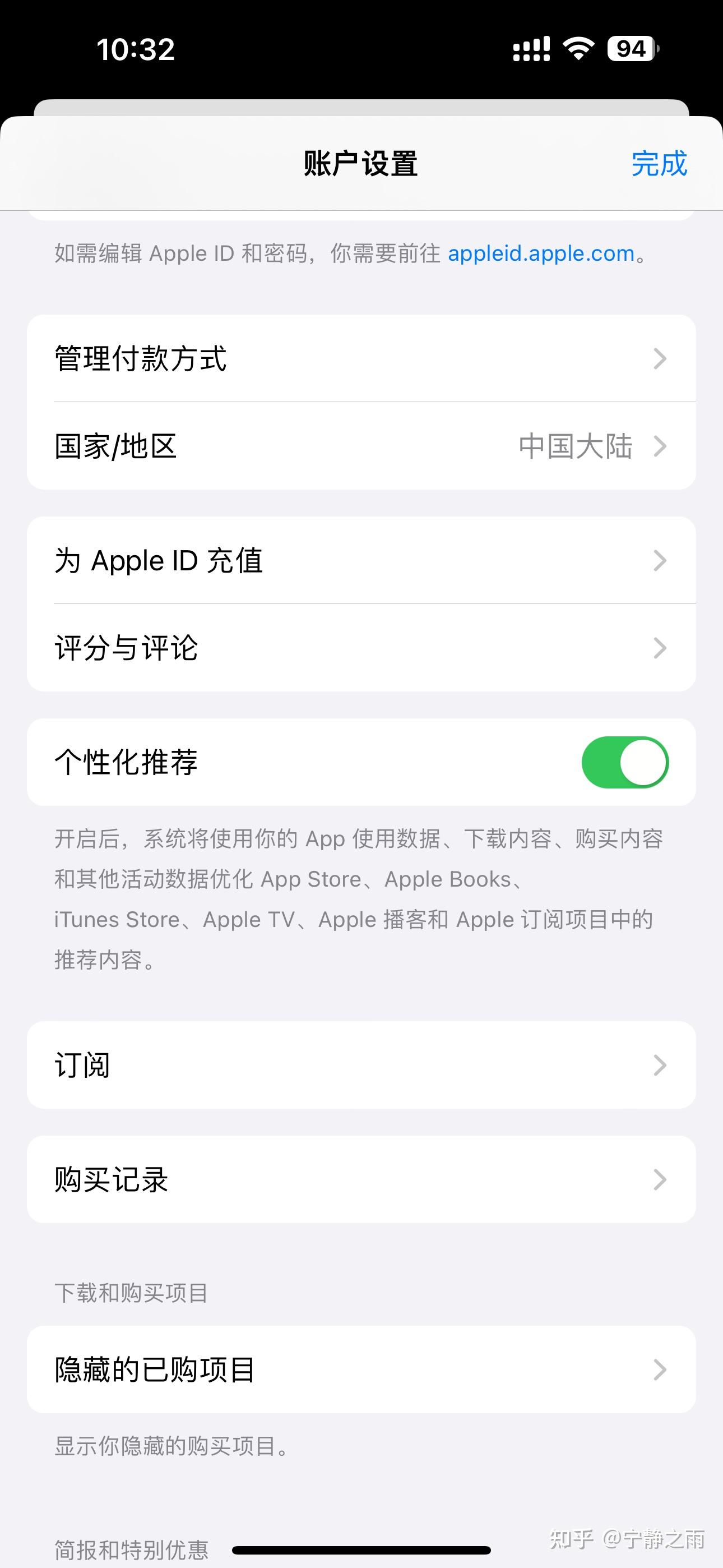723x1568 pixels.
Task: View 购买记录
Action: pos(361,1179)
